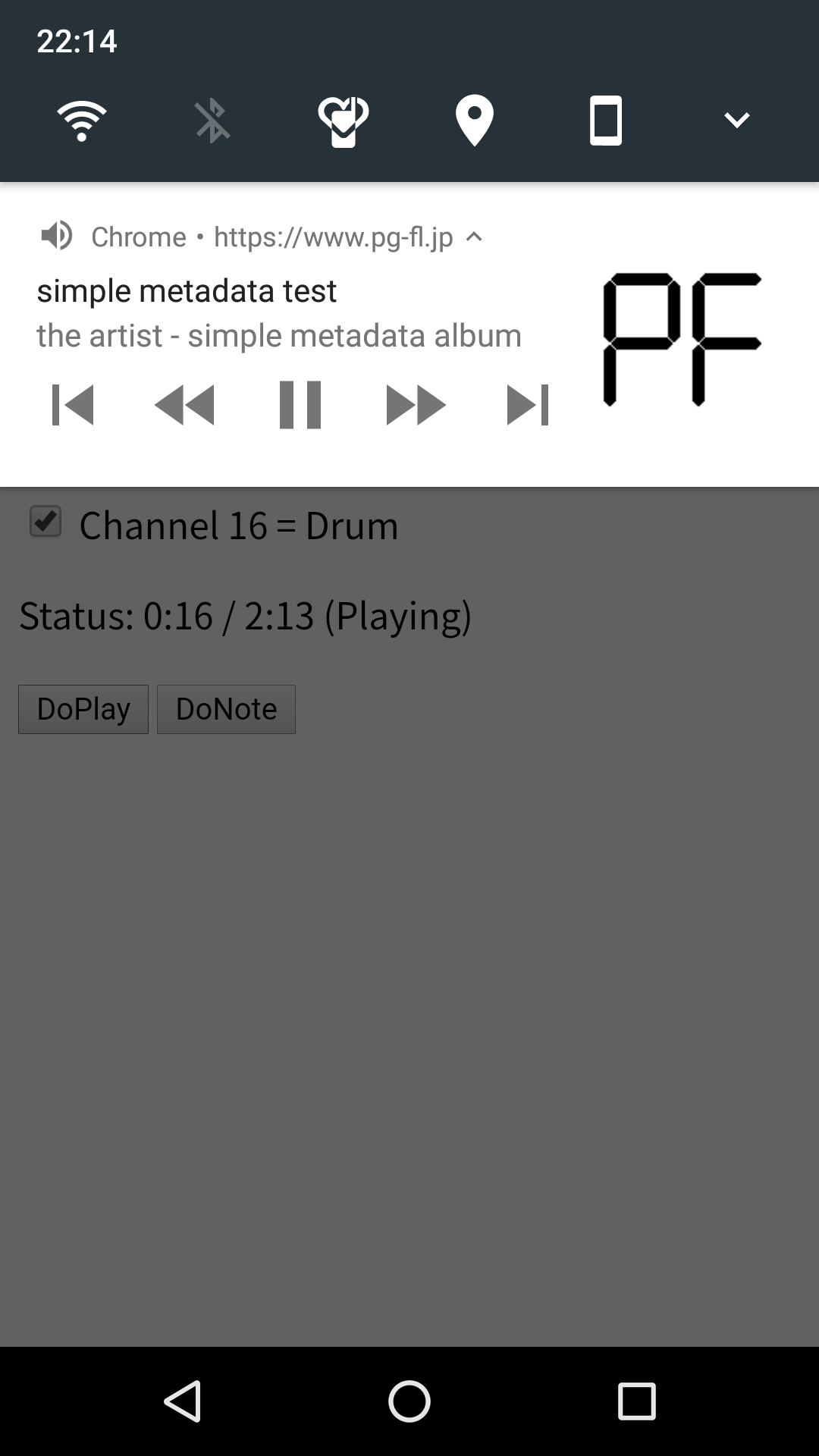Toggle the heart-shaped quick settings tile

(344, 121)
